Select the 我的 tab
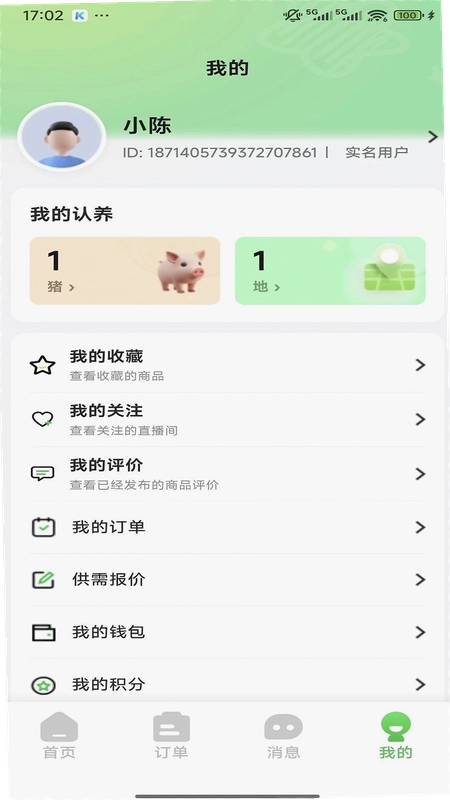The height and width of the screenshot is (800, 450). coord(396,736)
